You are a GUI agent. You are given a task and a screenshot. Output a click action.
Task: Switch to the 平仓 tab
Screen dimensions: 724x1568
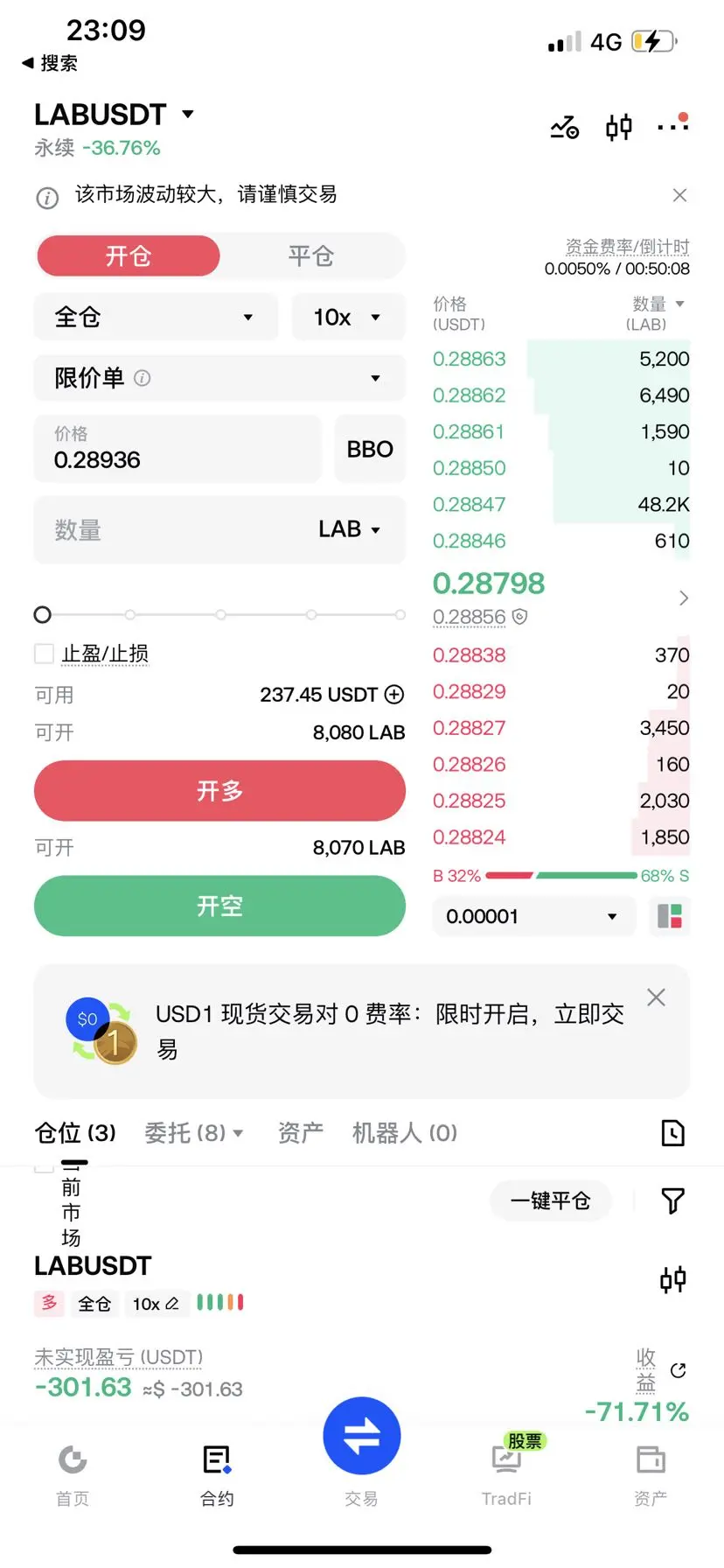click(311, 255)
